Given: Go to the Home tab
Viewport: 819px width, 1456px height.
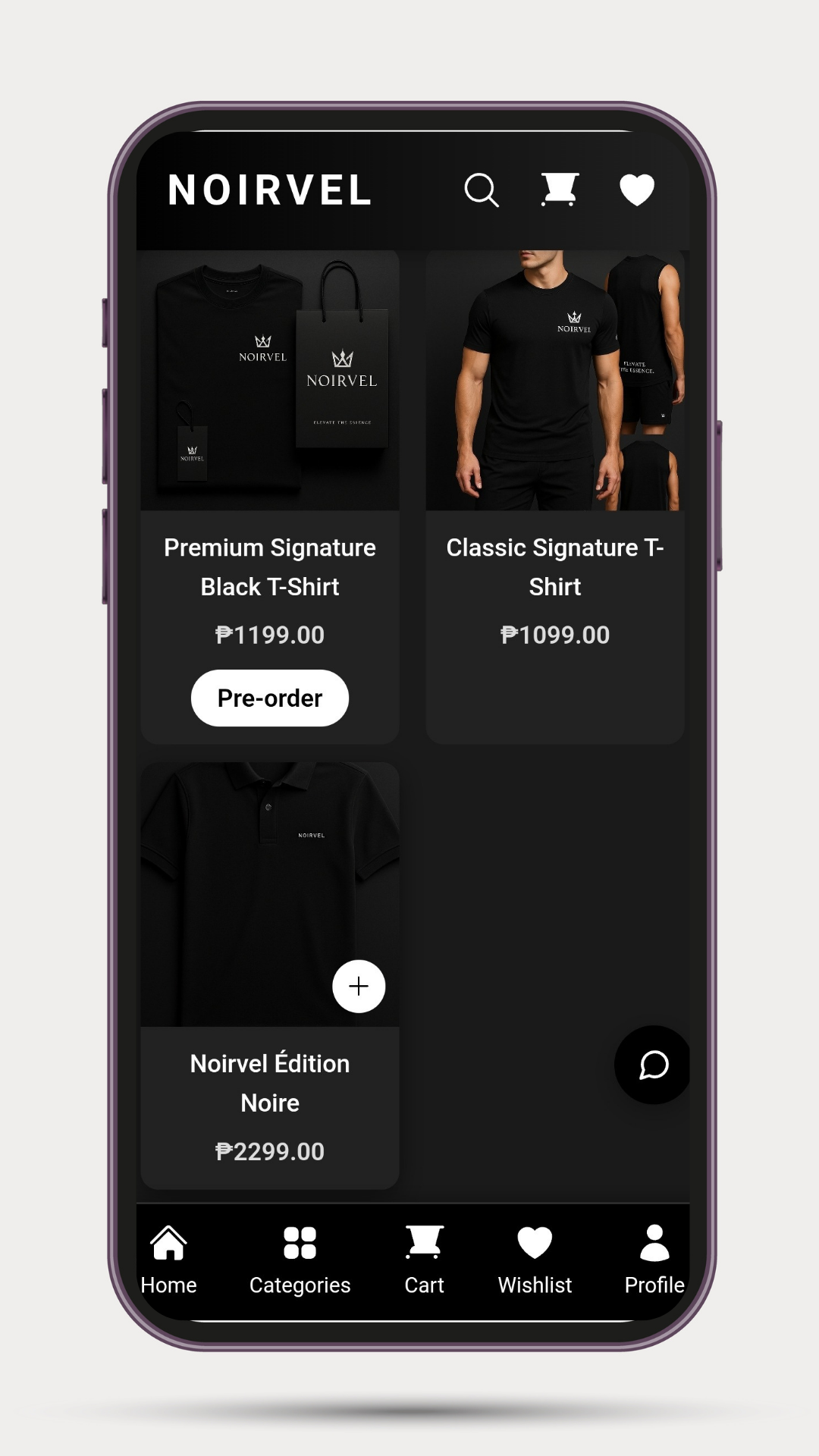Looking at the screenshot, I should [x=168, y=1260].
